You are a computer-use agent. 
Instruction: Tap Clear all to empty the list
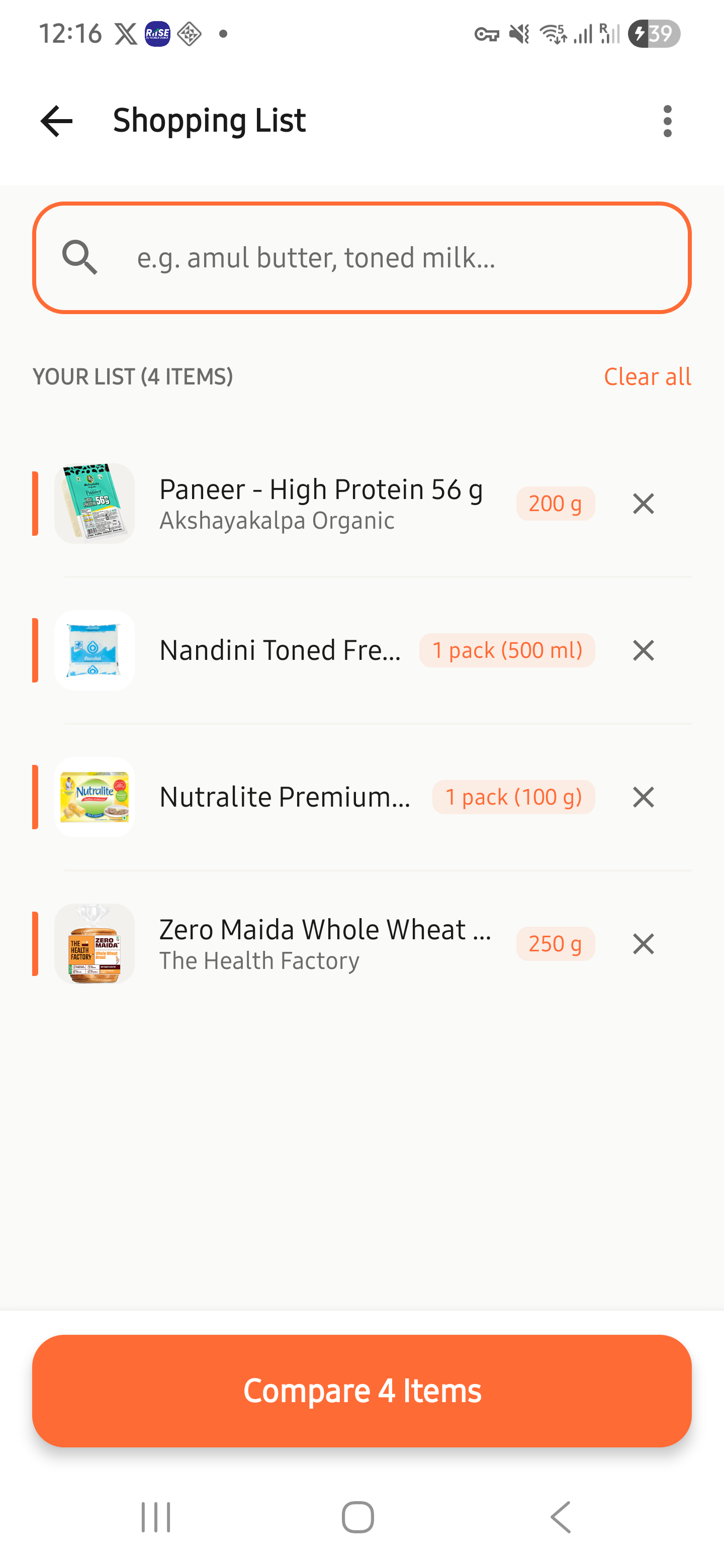click(x=647, y=377)
